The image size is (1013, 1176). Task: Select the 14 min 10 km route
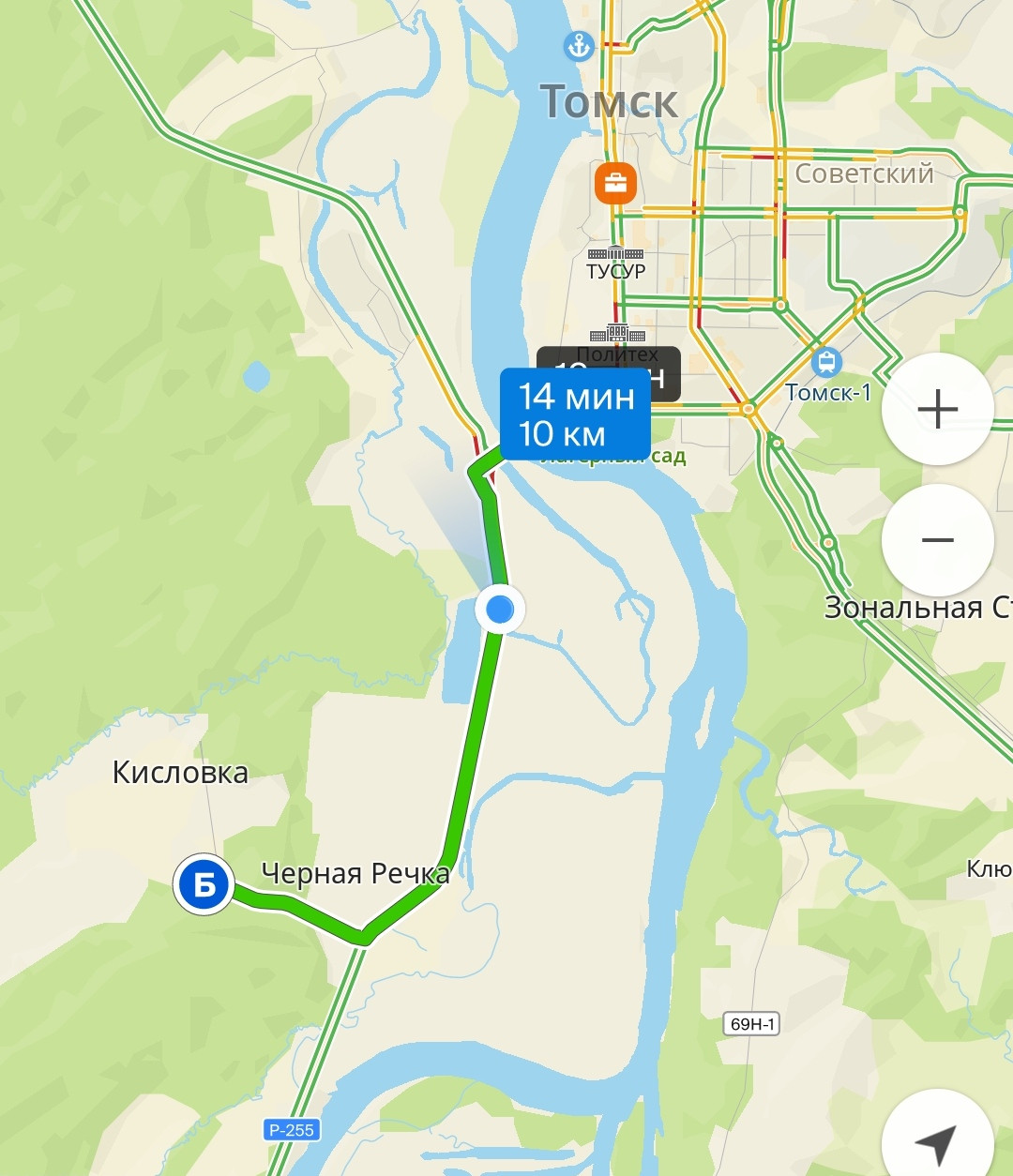[x=575, y=415]
